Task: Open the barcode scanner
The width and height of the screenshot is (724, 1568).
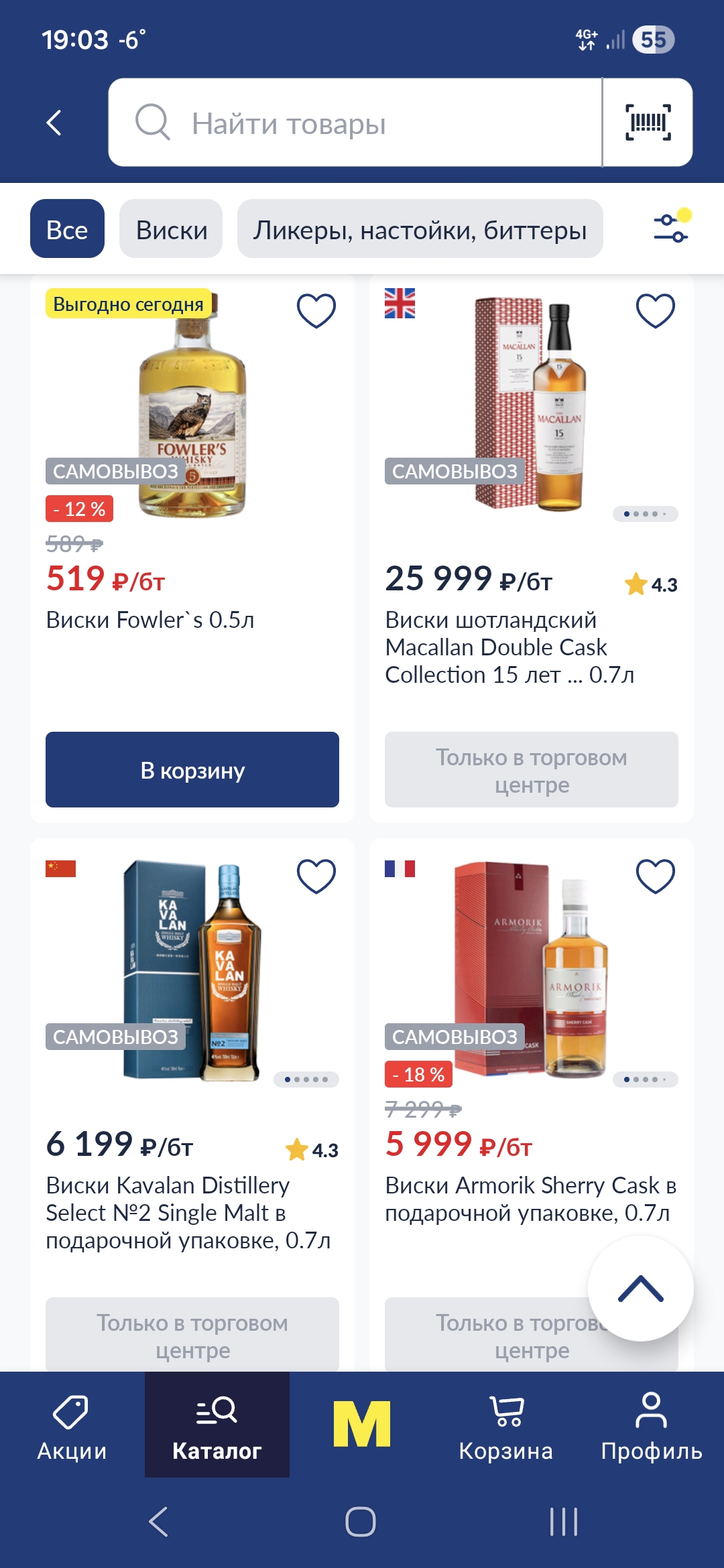Action: (x=648, y=123)
